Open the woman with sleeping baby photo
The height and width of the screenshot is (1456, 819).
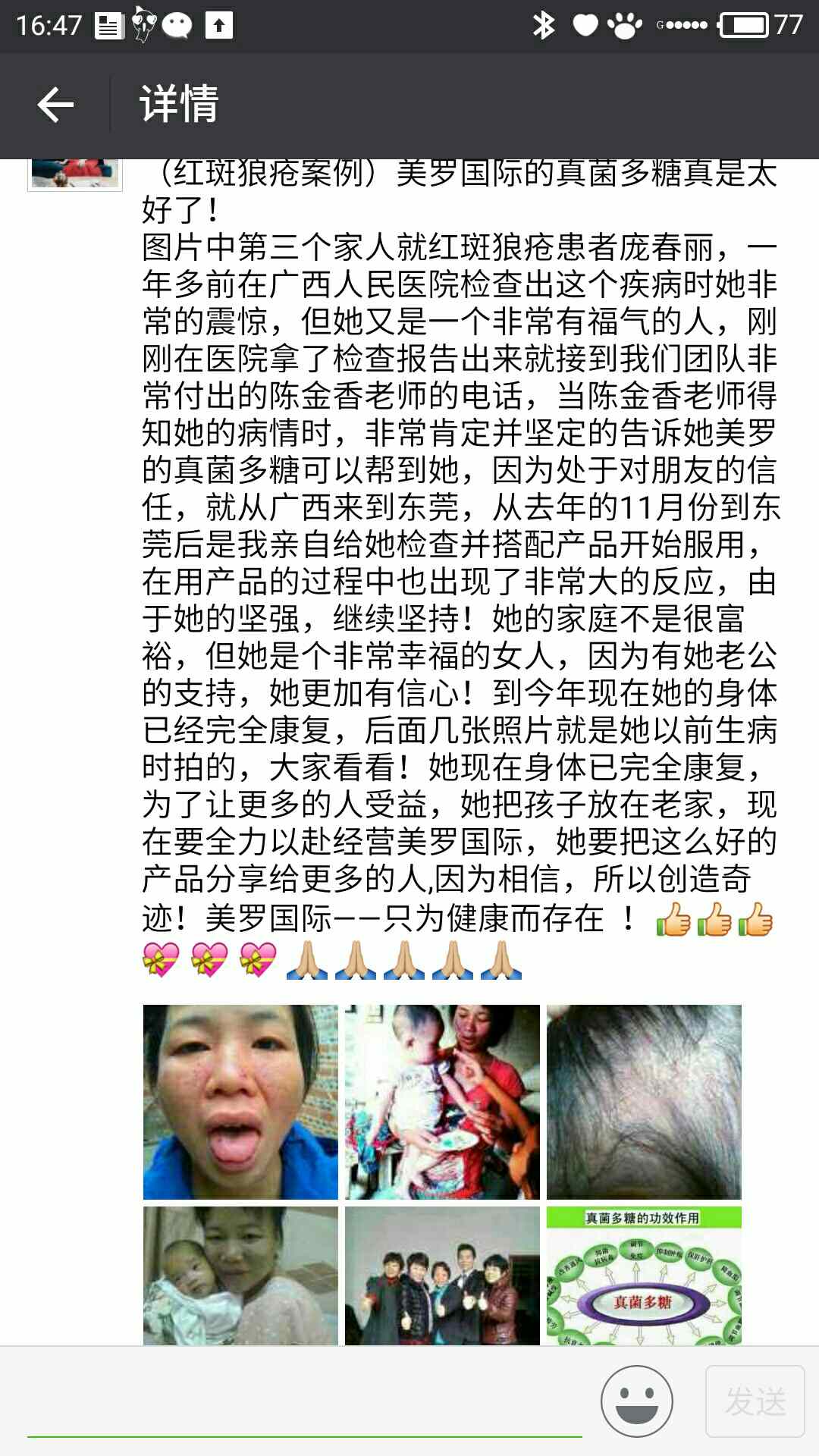coord(240,1276)
